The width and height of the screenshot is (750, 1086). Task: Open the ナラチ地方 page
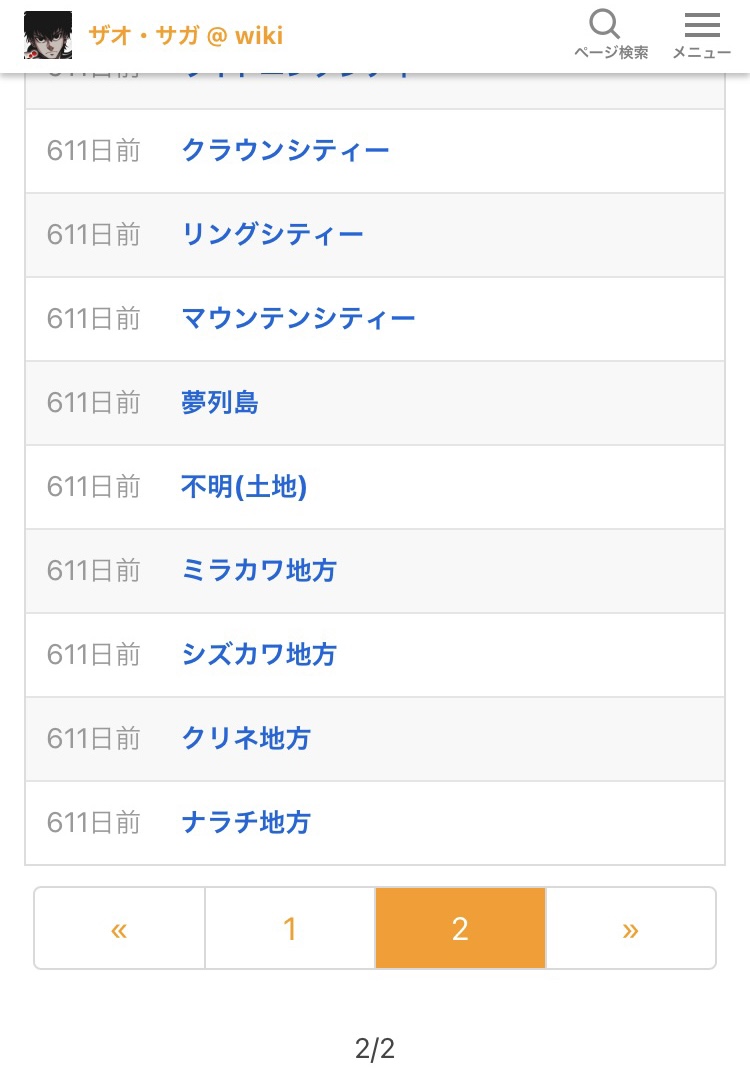pos(246,823)
